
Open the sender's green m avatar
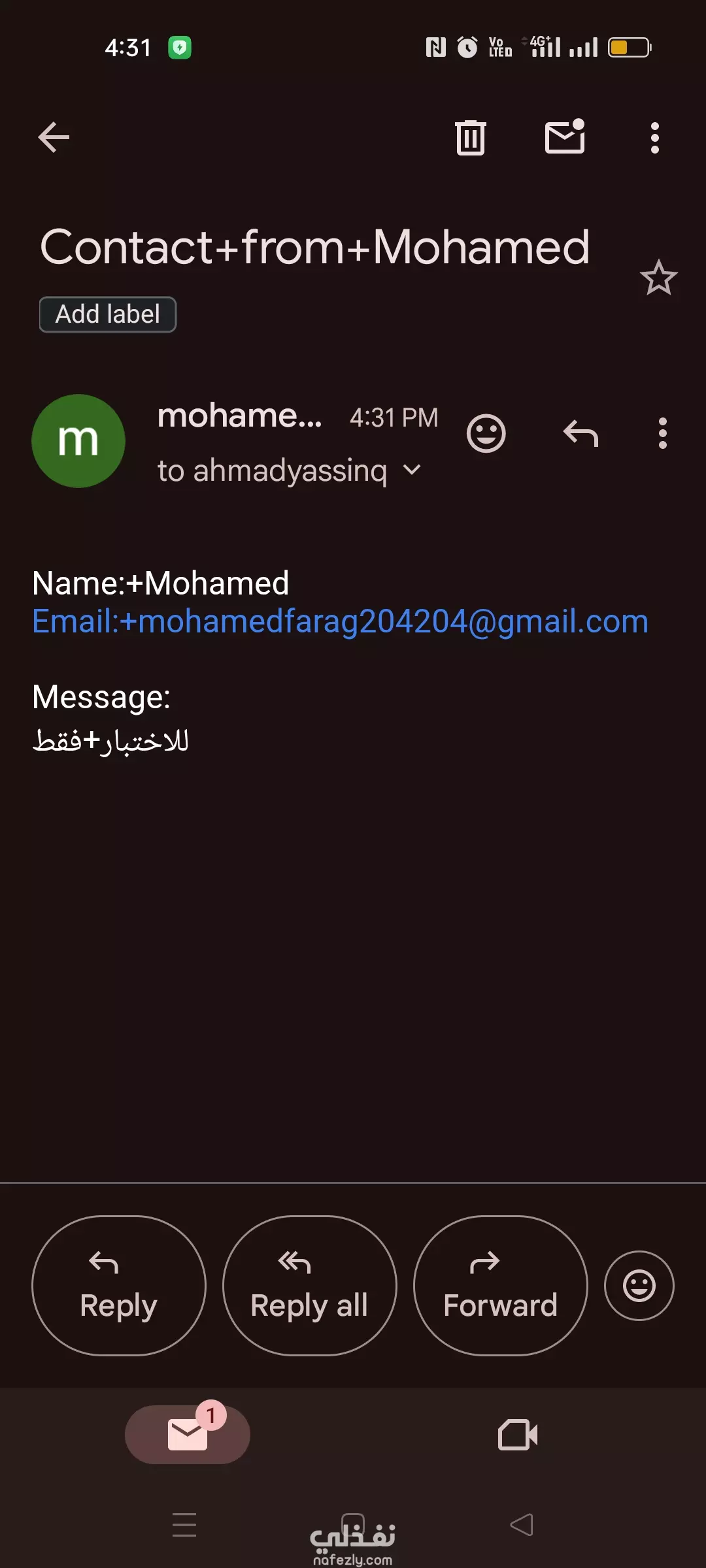point(78,441)
